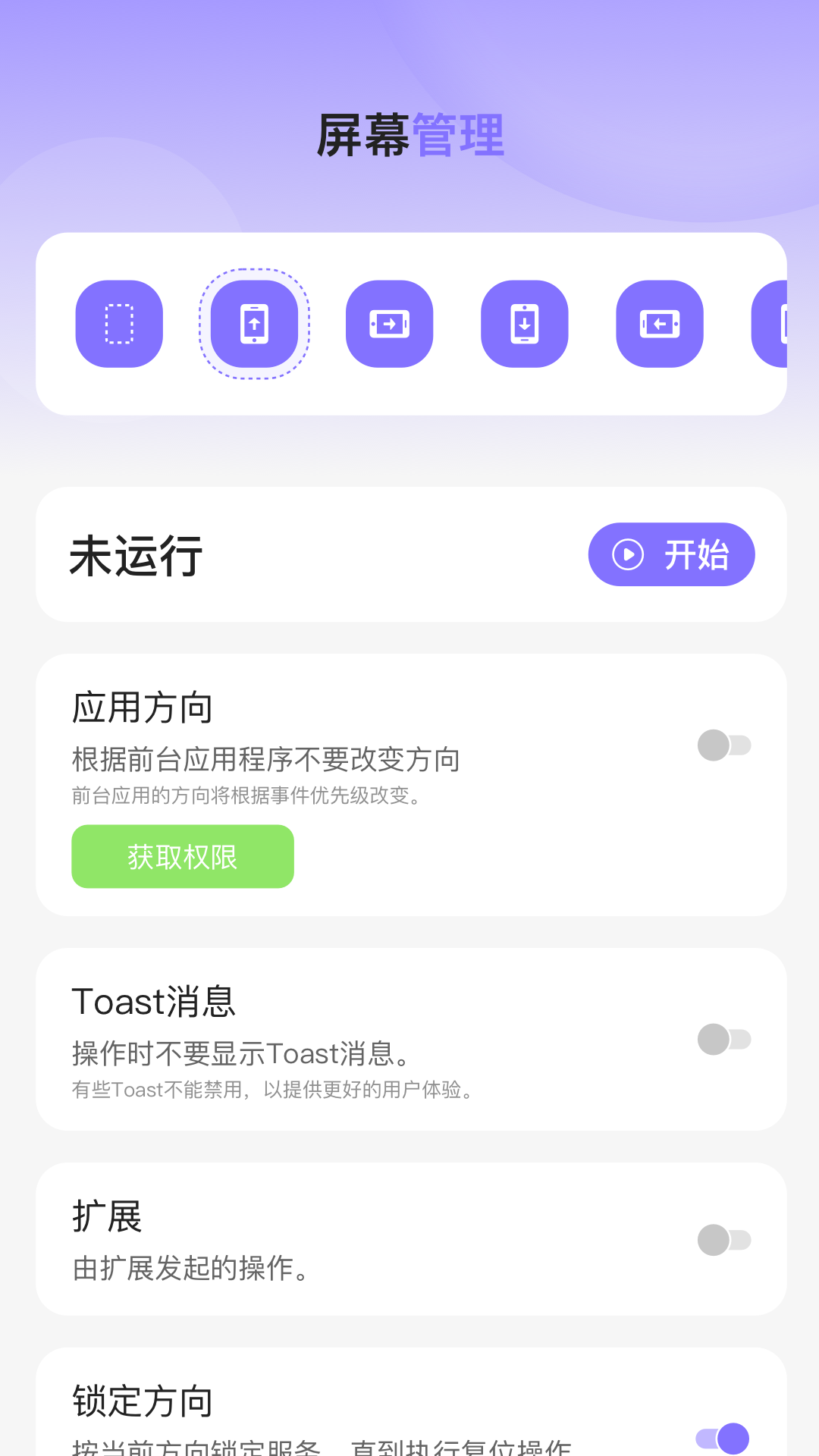
Task: Enable the Toast消息 switch
Action: [x=723, y=1039]
